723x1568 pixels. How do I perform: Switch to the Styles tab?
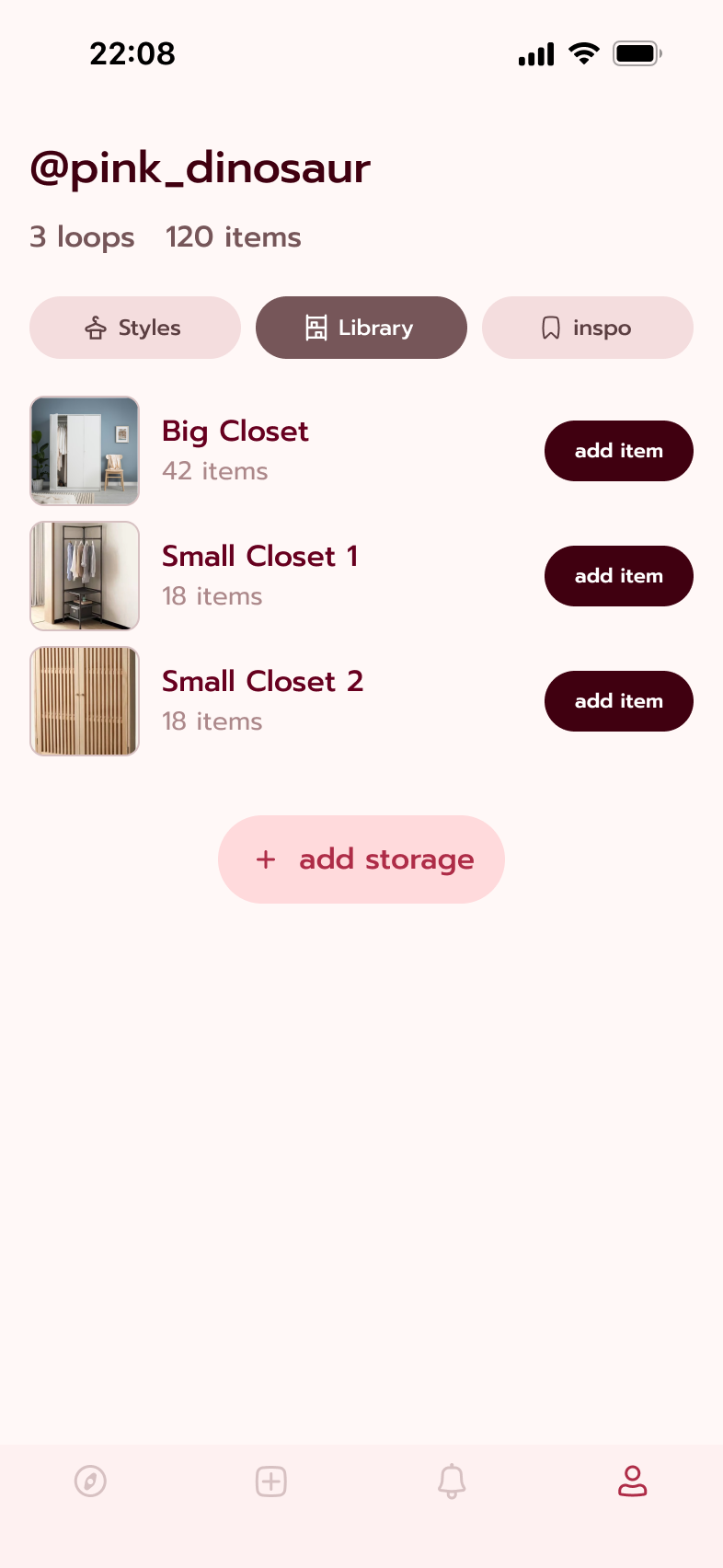click(x=134, y=328)
